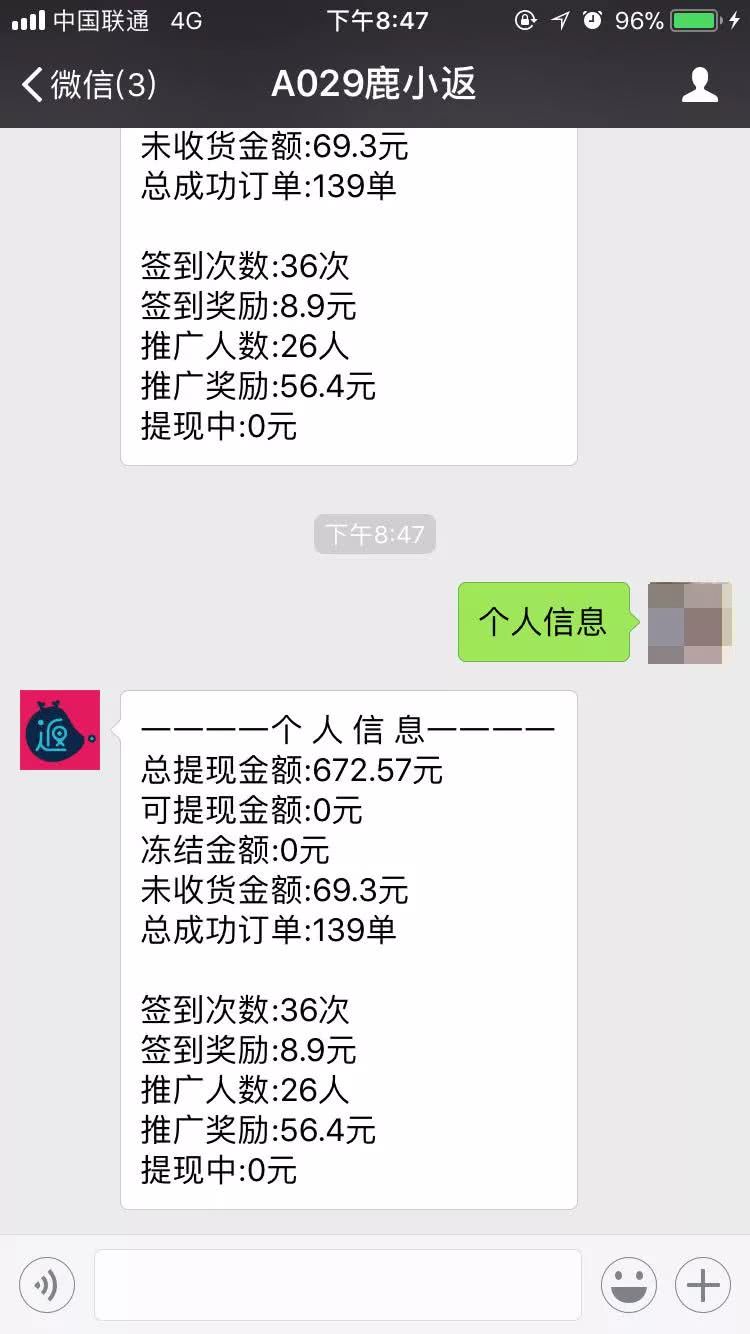Open the plus attachments menu
Image resolution: width=750 pixels, height=1334 pixels.
point(703,1285)
